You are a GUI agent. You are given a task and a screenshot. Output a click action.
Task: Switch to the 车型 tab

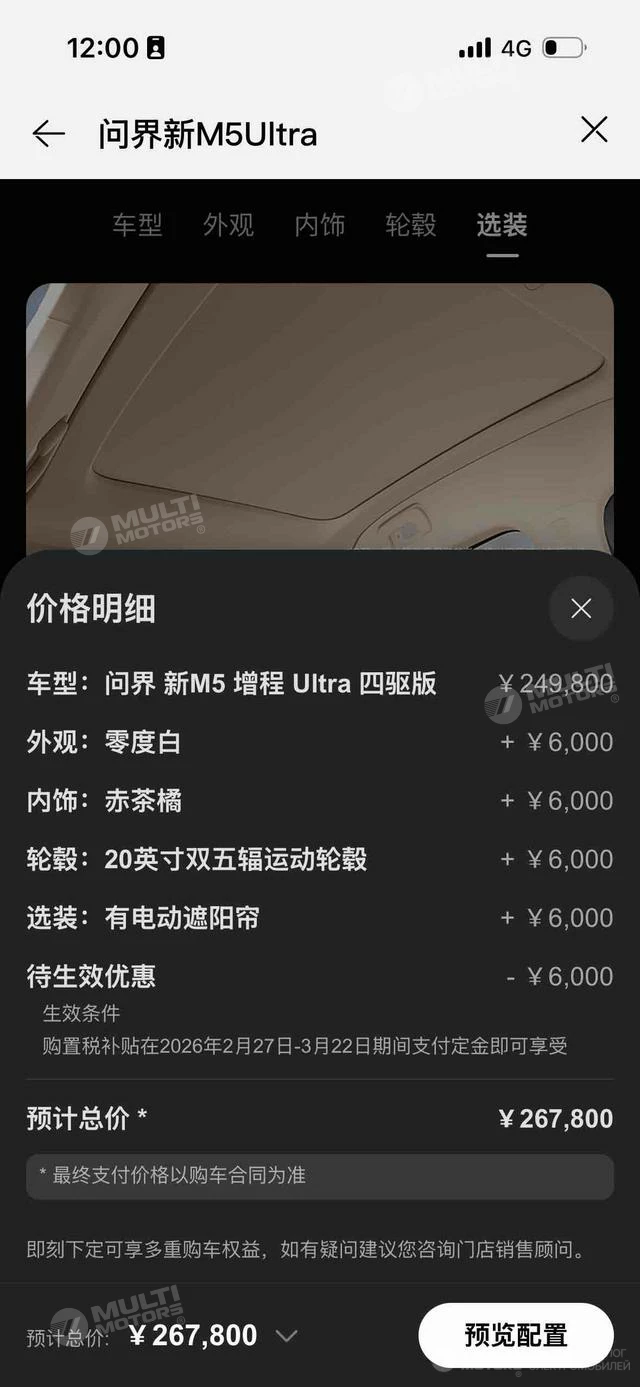pyautogui.click(x=137, y=225)
